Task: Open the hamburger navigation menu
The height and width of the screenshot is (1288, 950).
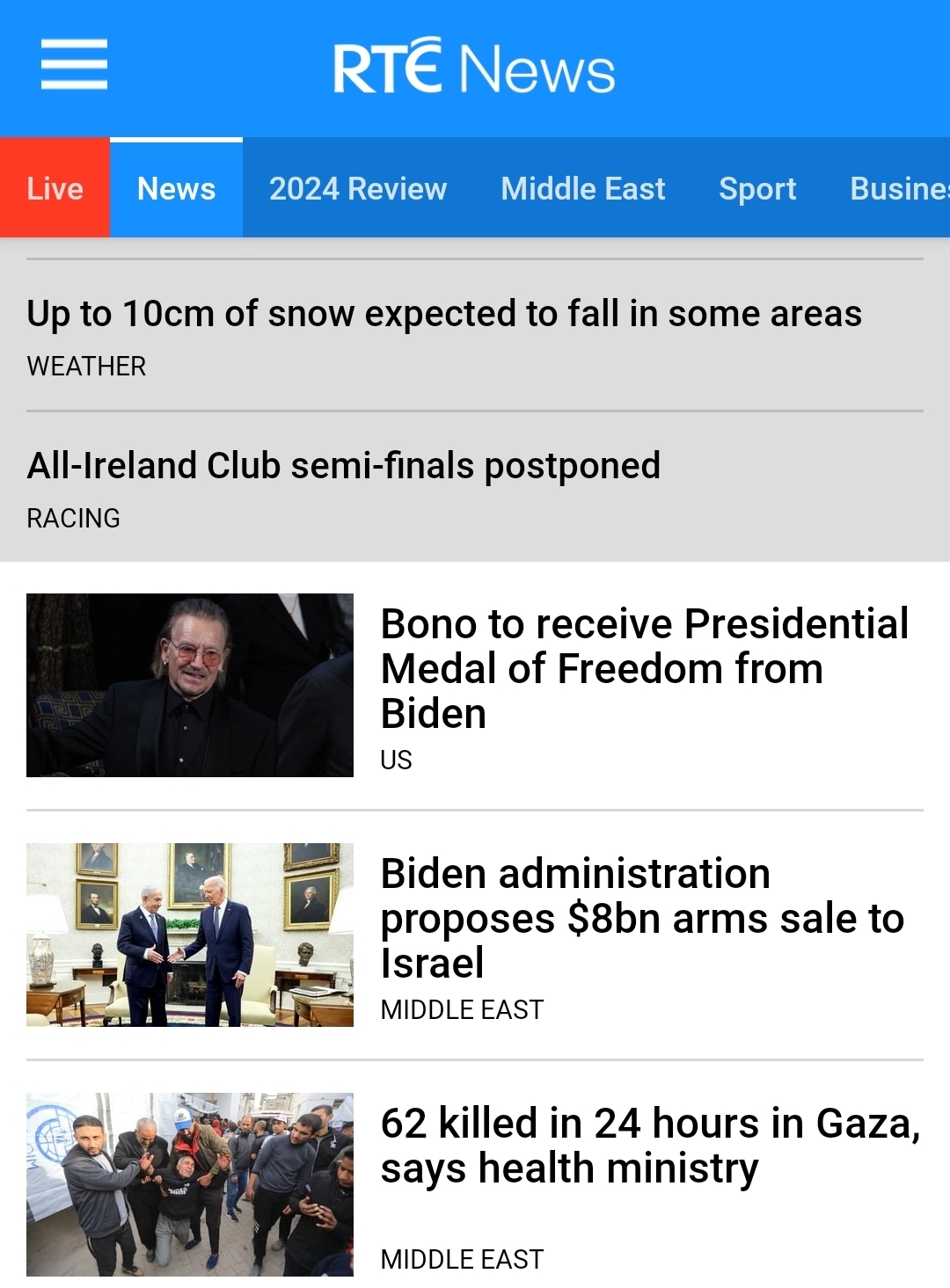Action: point(74,64)
